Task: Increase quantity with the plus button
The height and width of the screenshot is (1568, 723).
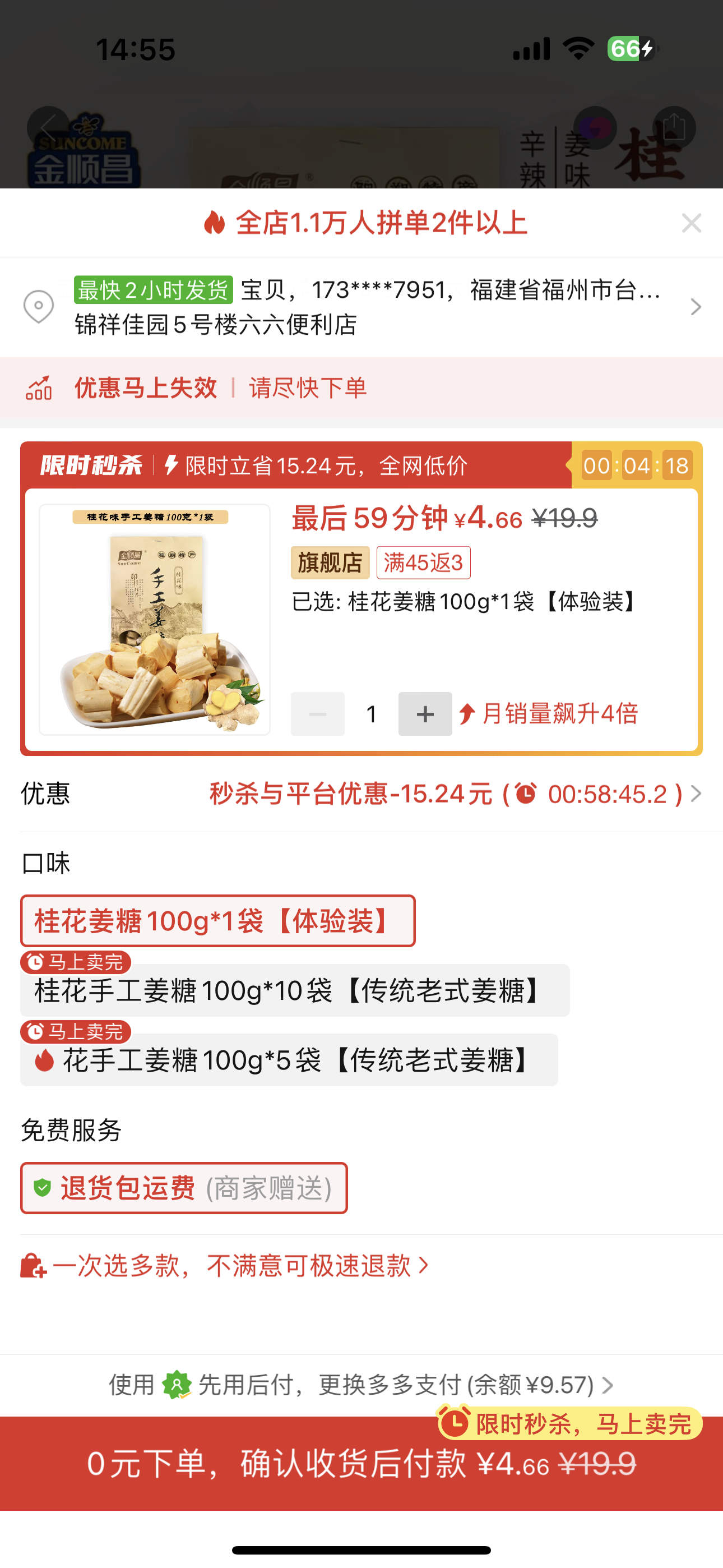Action: pyautogui.click(x=425, y=713)
